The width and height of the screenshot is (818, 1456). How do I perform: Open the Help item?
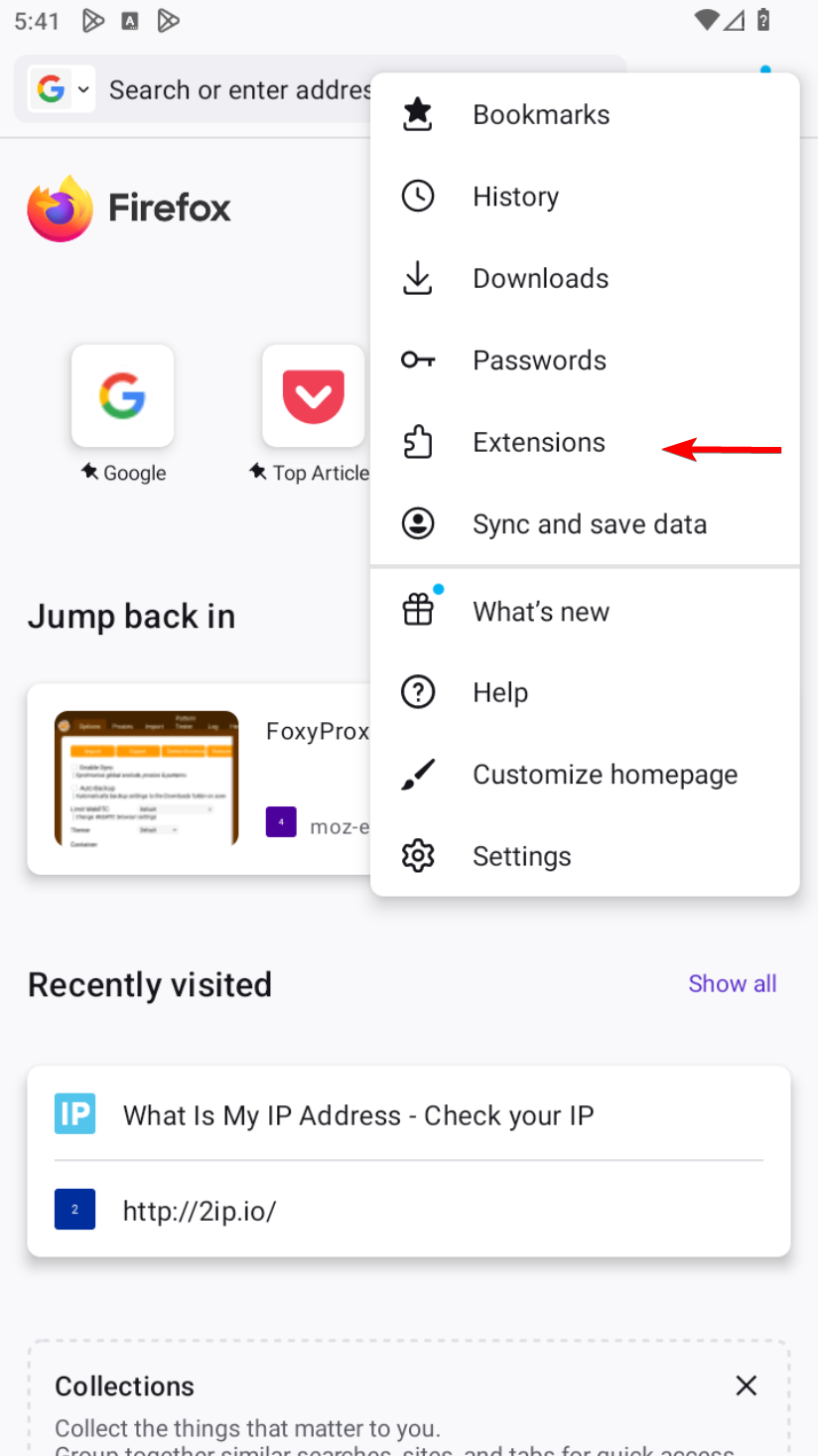(x=585, y=692)
